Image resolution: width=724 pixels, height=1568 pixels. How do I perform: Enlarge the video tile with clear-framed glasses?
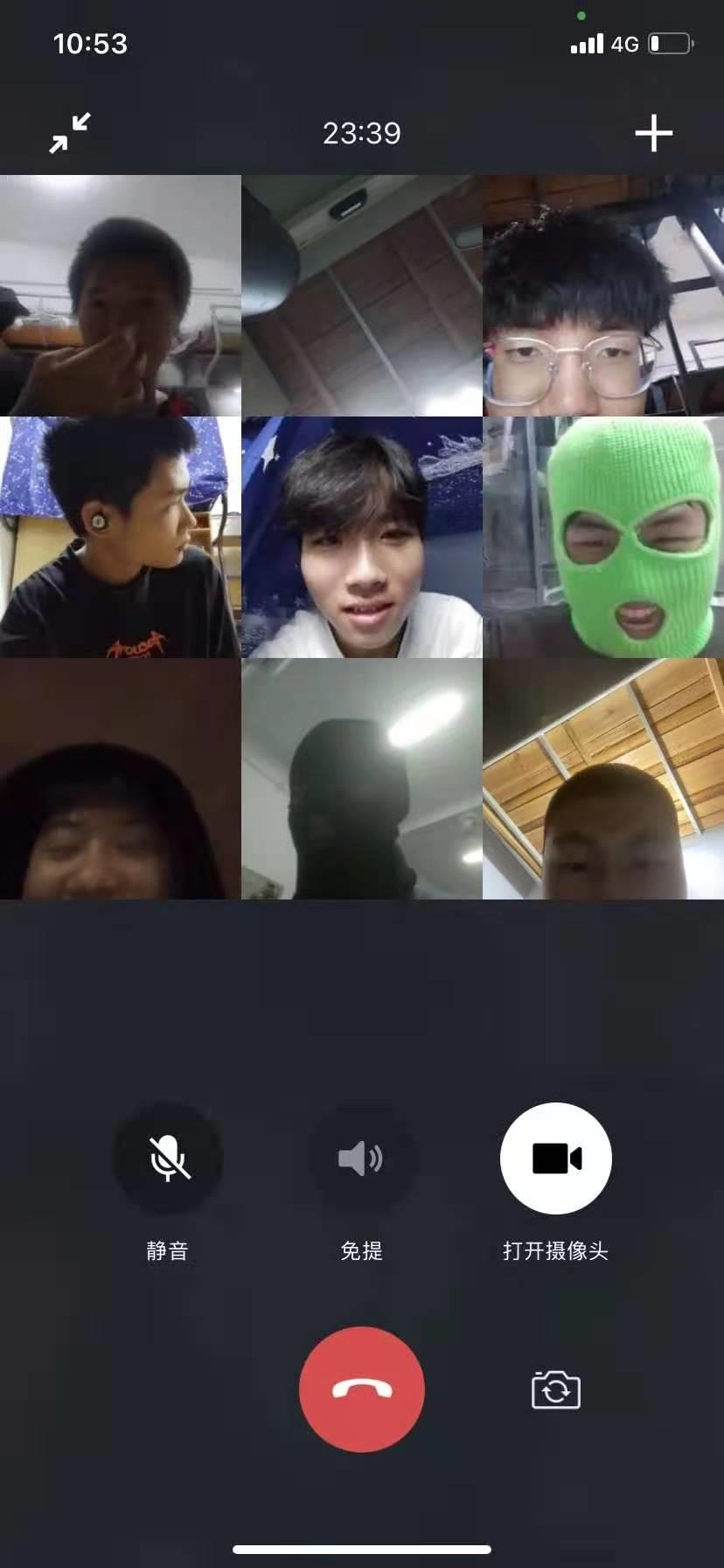tap(603, 296)
